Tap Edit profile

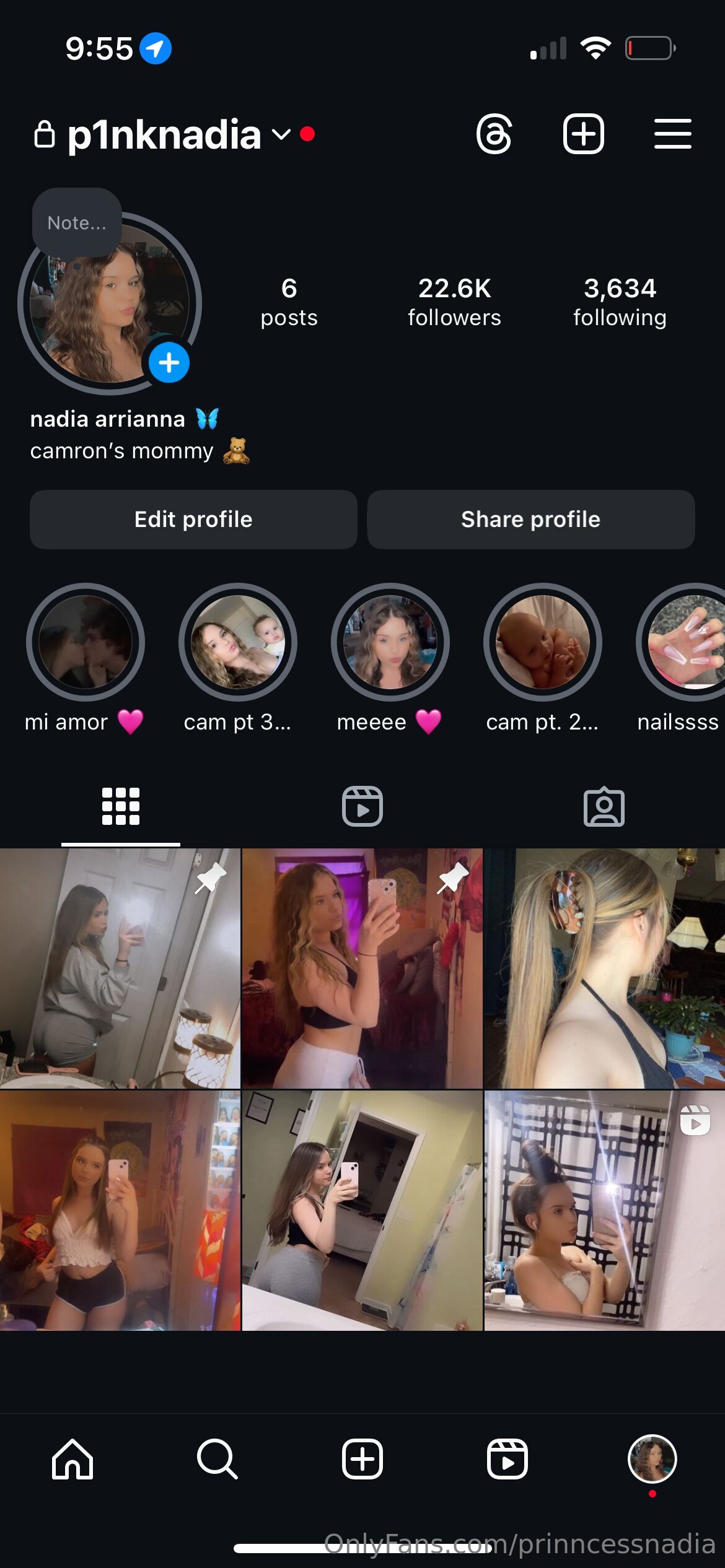tap(193, 519)
